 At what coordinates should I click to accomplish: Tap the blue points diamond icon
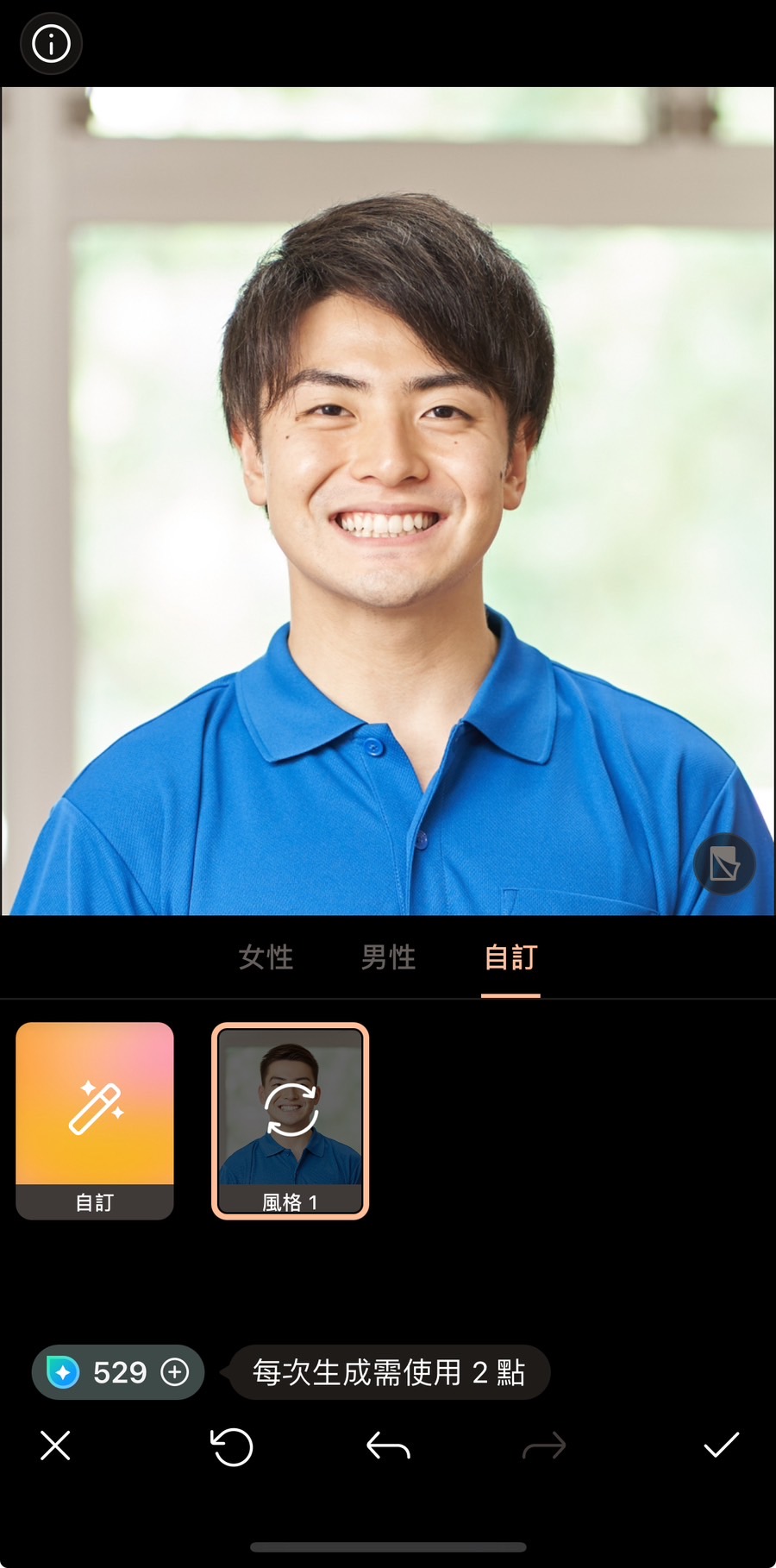(65, 1372)
